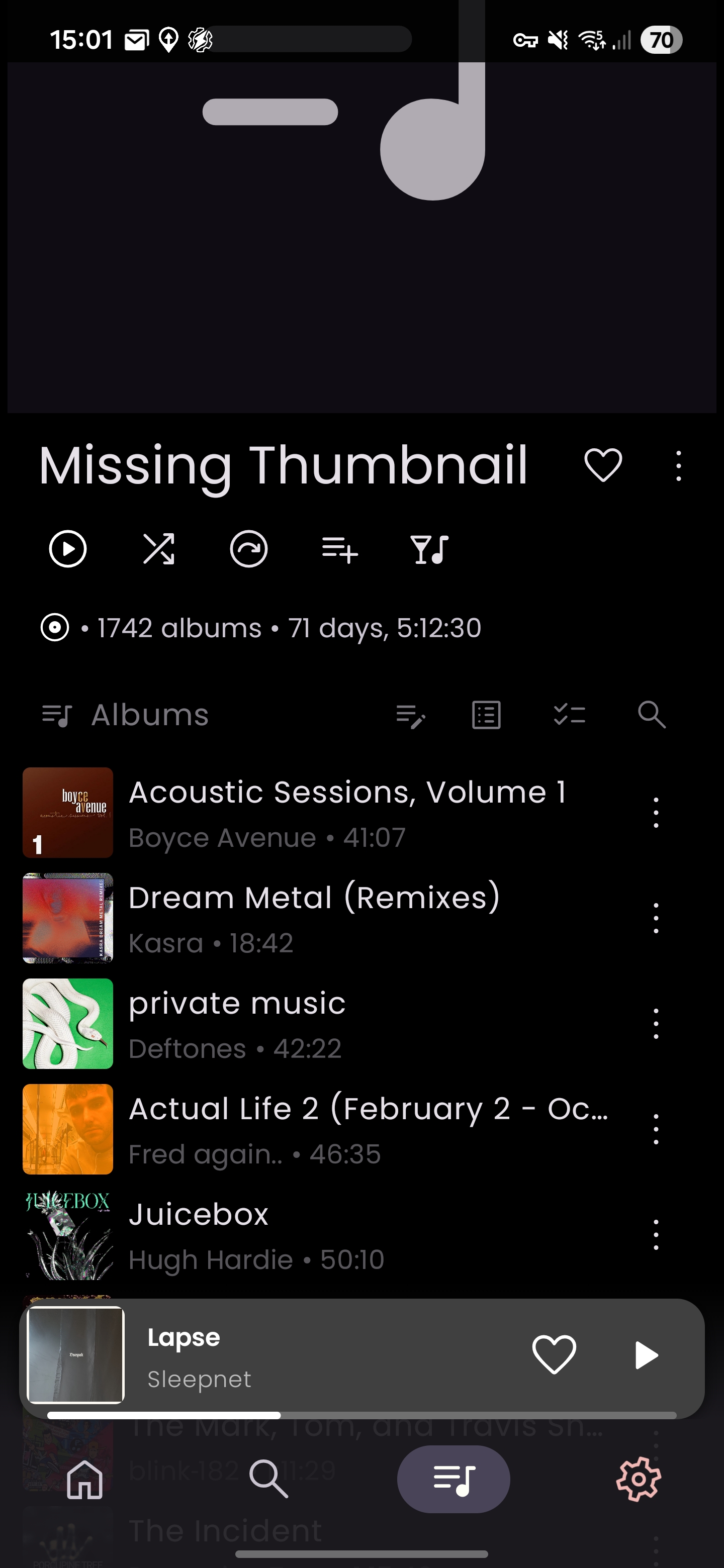Image resolution: width=724 pixels, height=1568 pixels.
Task: Open the edit list icon
Action: click(410, 715)
